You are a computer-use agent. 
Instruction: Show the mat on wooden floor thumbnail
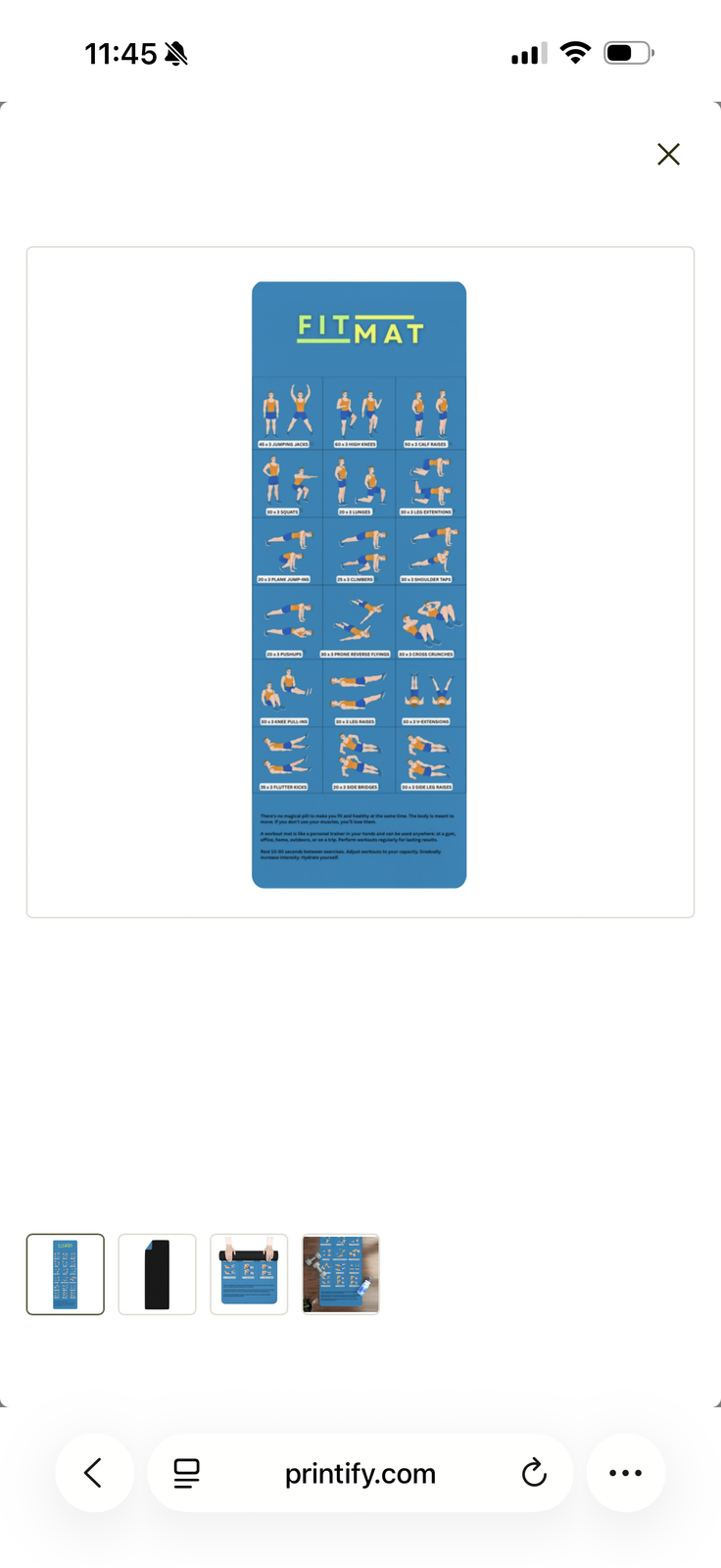(340, 1273)
